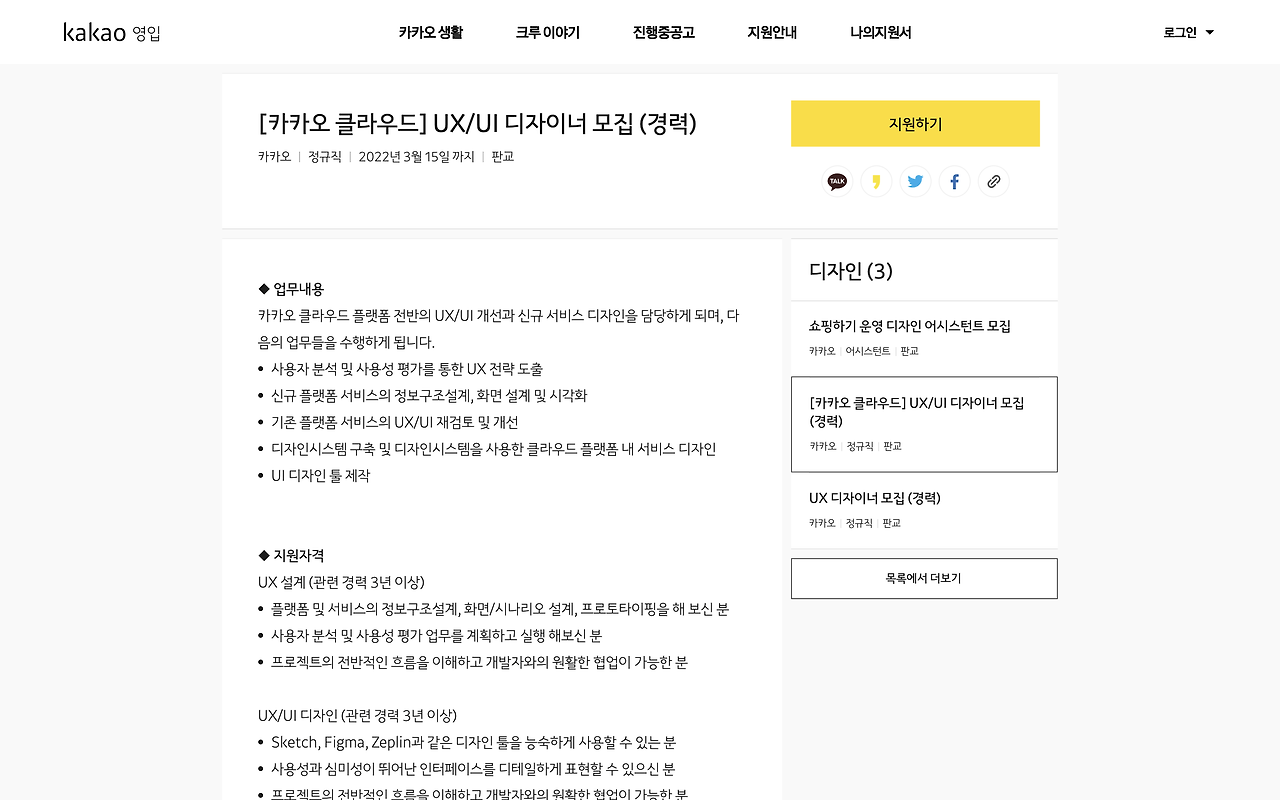
Task: Select the selected 카카오 클라우드 UX/UI 디자이너 listing
Action: pos(924,424)
